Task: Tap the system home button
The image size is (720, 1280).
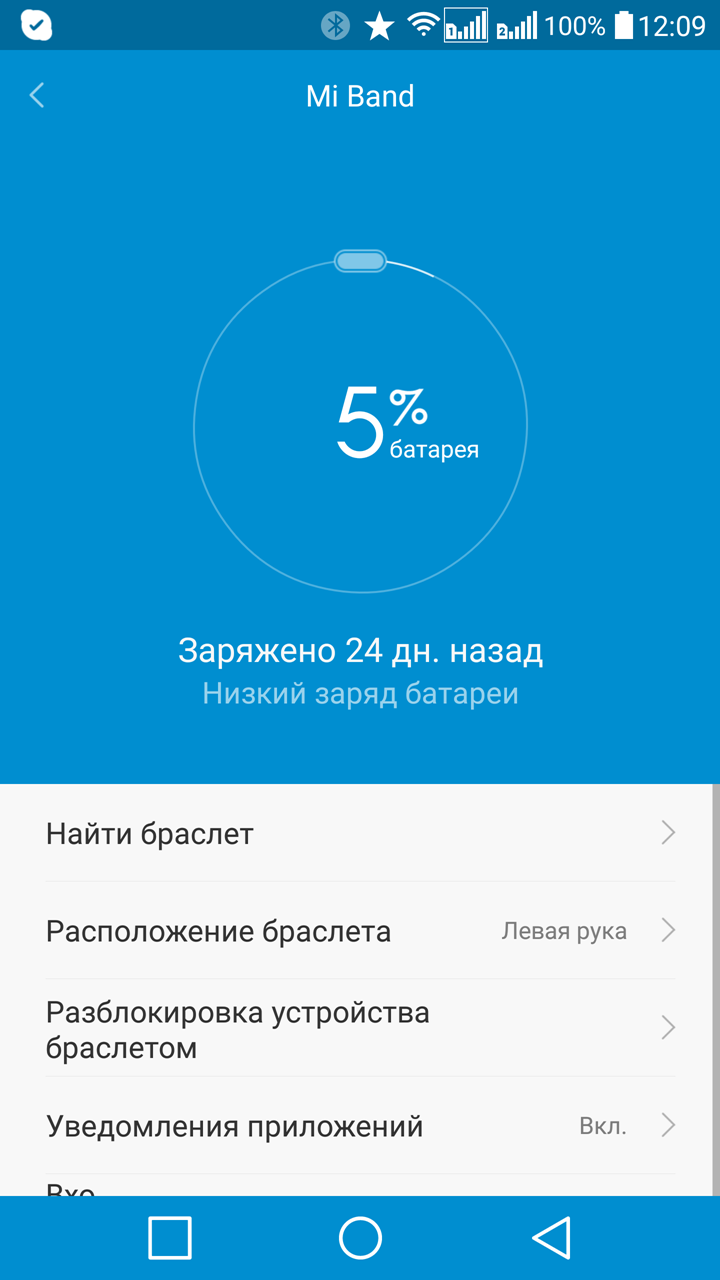Action: pos(360,1238)
